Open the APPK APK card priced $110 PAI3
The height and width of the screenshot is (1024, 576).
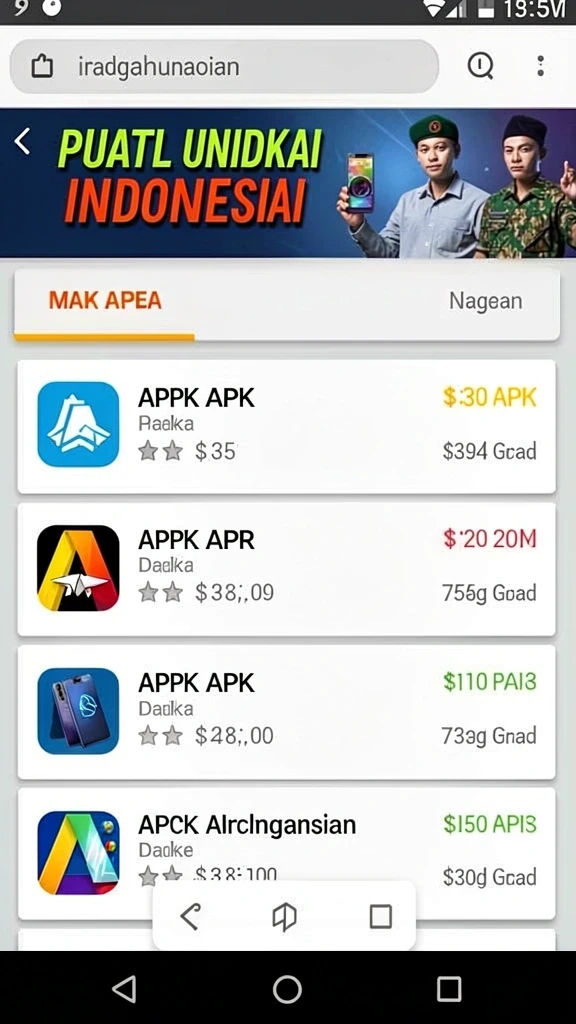(287, 711)
